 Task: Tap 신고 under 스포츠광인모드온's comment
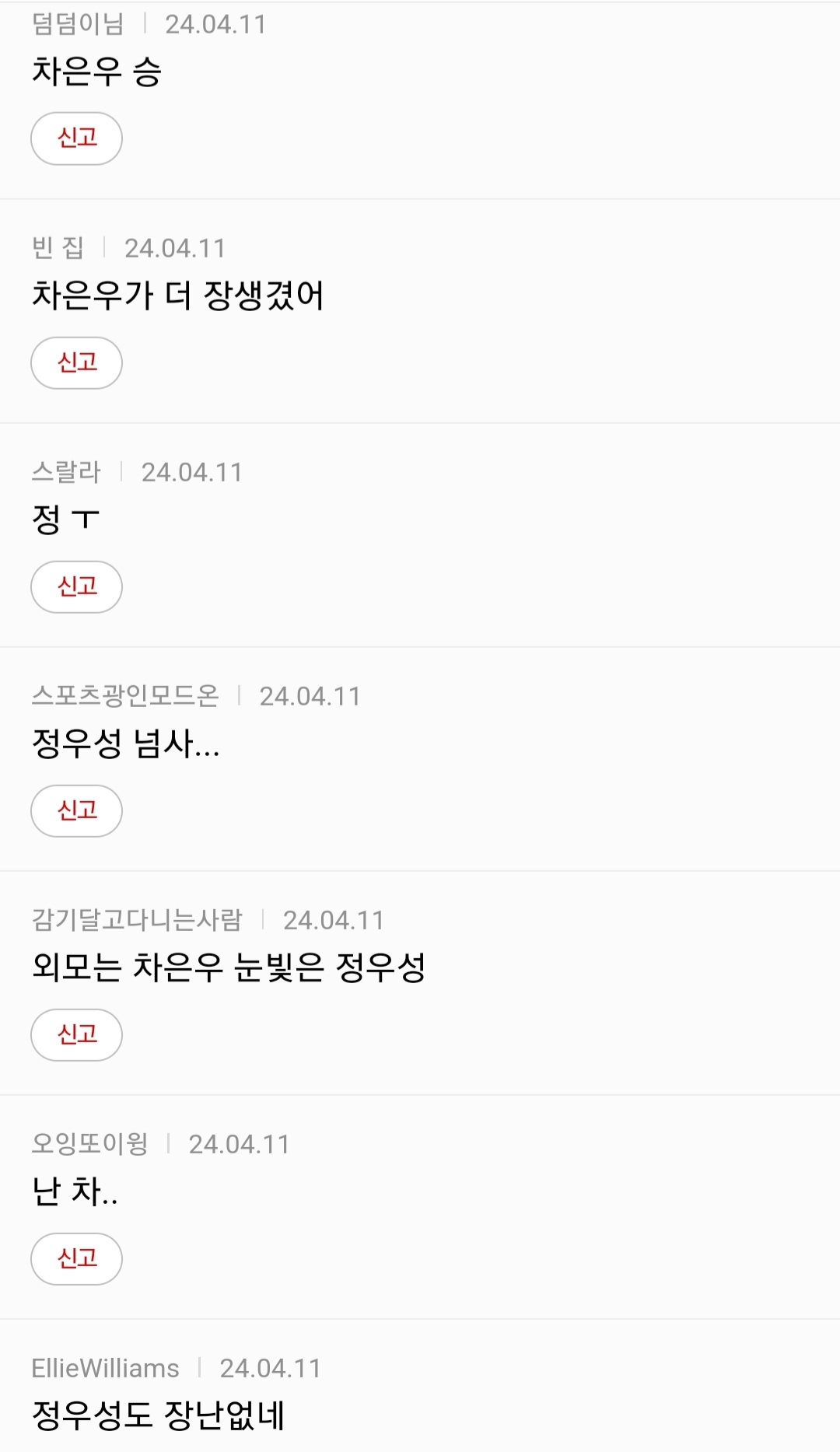coord(76,810)
